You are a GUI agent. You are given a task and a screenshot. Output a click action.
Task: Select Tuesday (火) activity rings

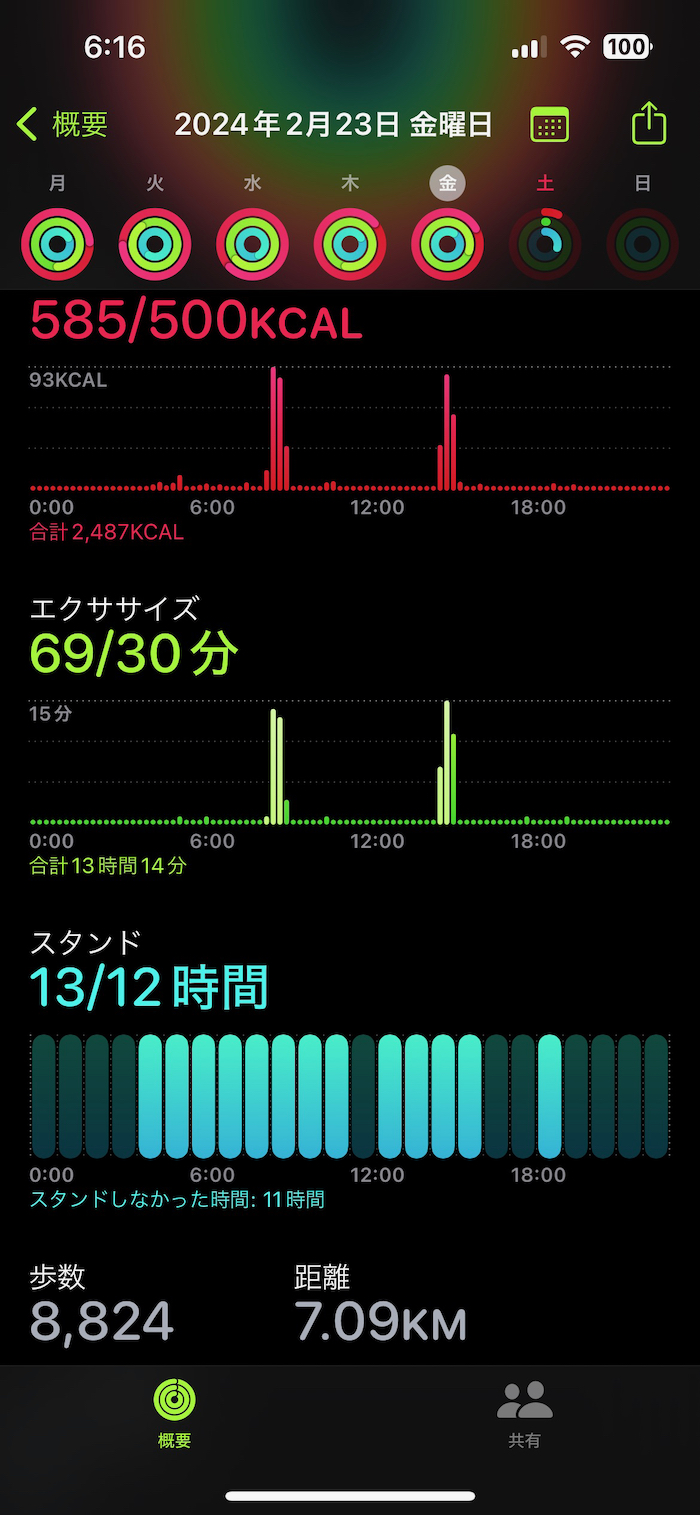coord(155,243)
